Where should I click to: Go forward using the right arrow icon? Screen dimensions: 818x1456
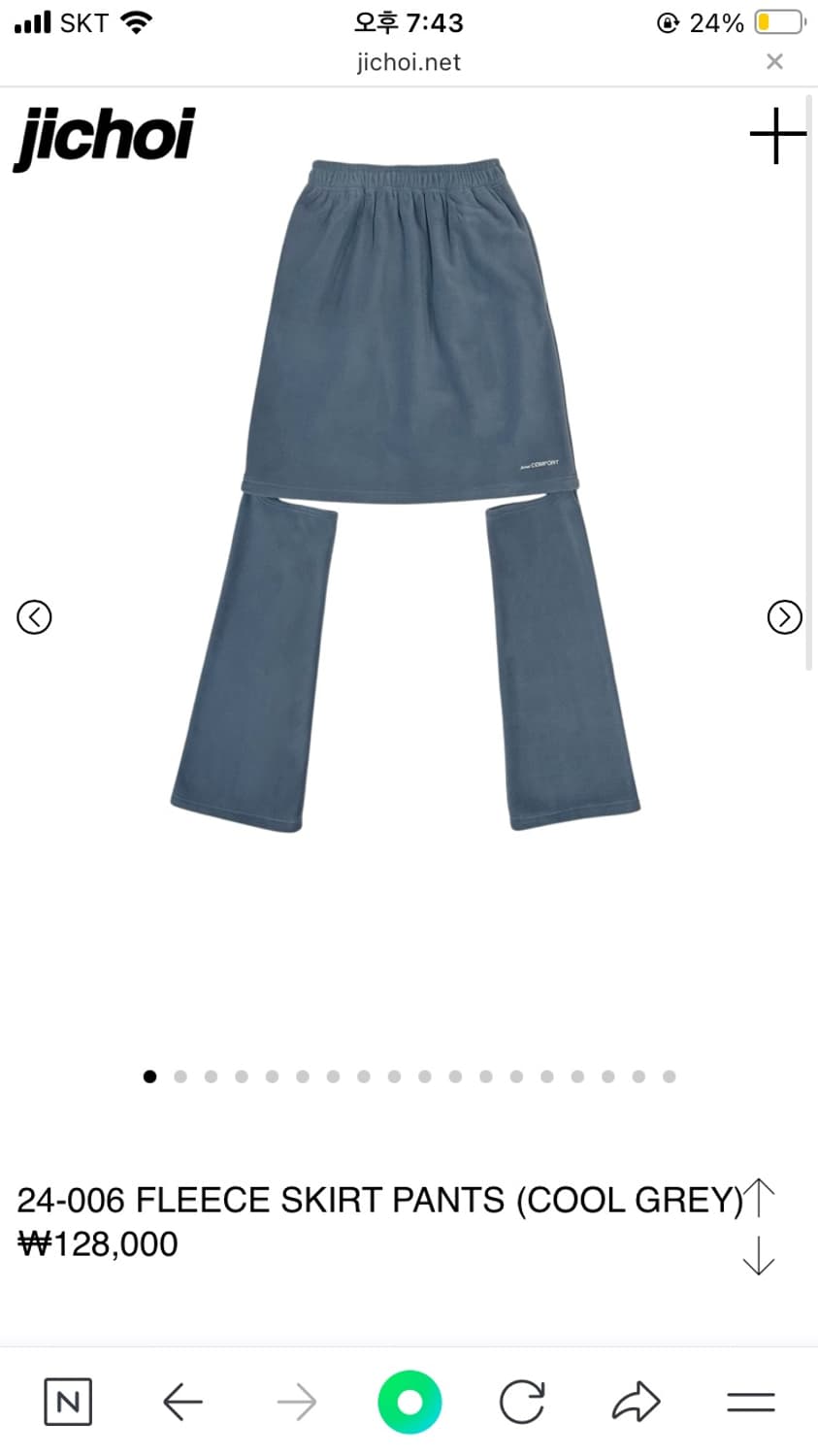tap(296, 1402)
